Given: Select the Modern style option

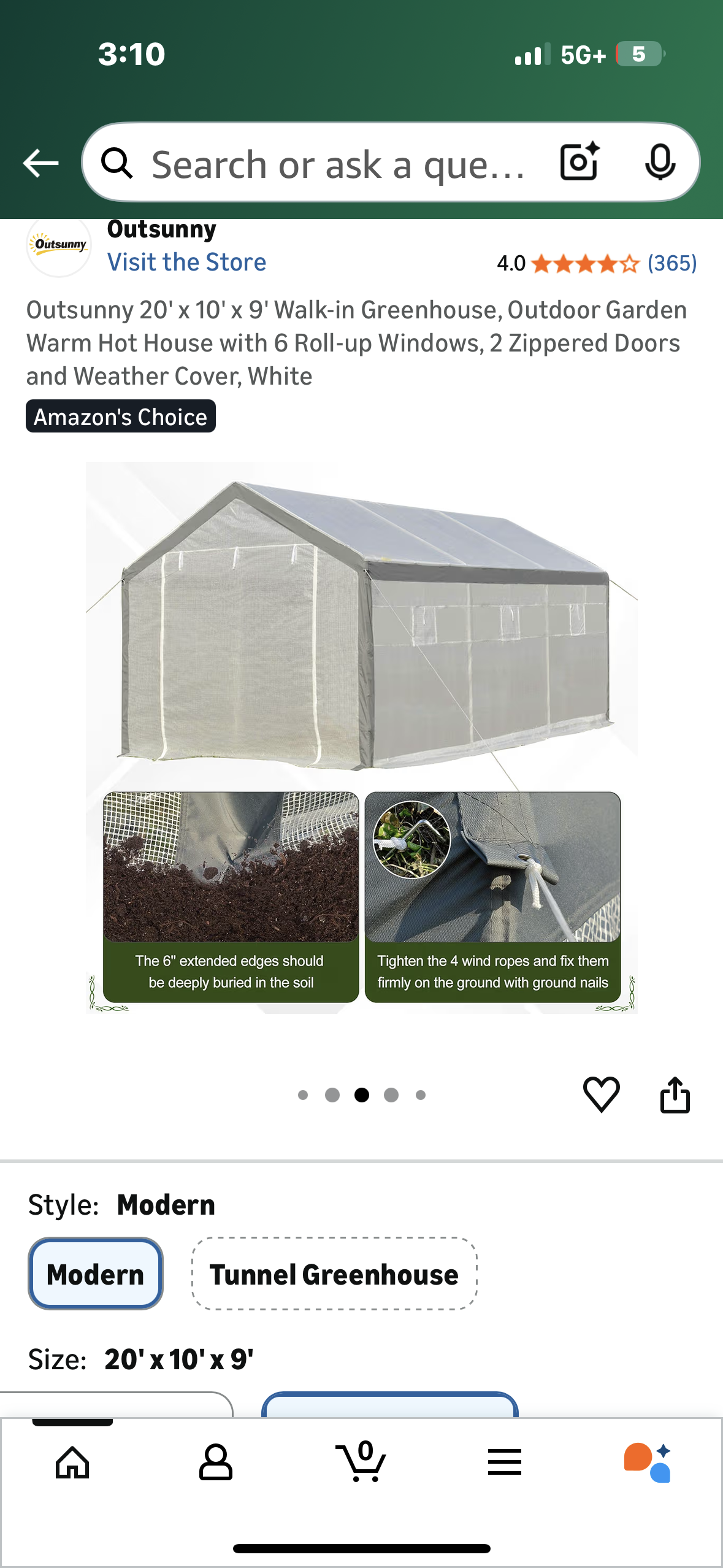Looking at the screenshot, I should [x=96, y=1274].
